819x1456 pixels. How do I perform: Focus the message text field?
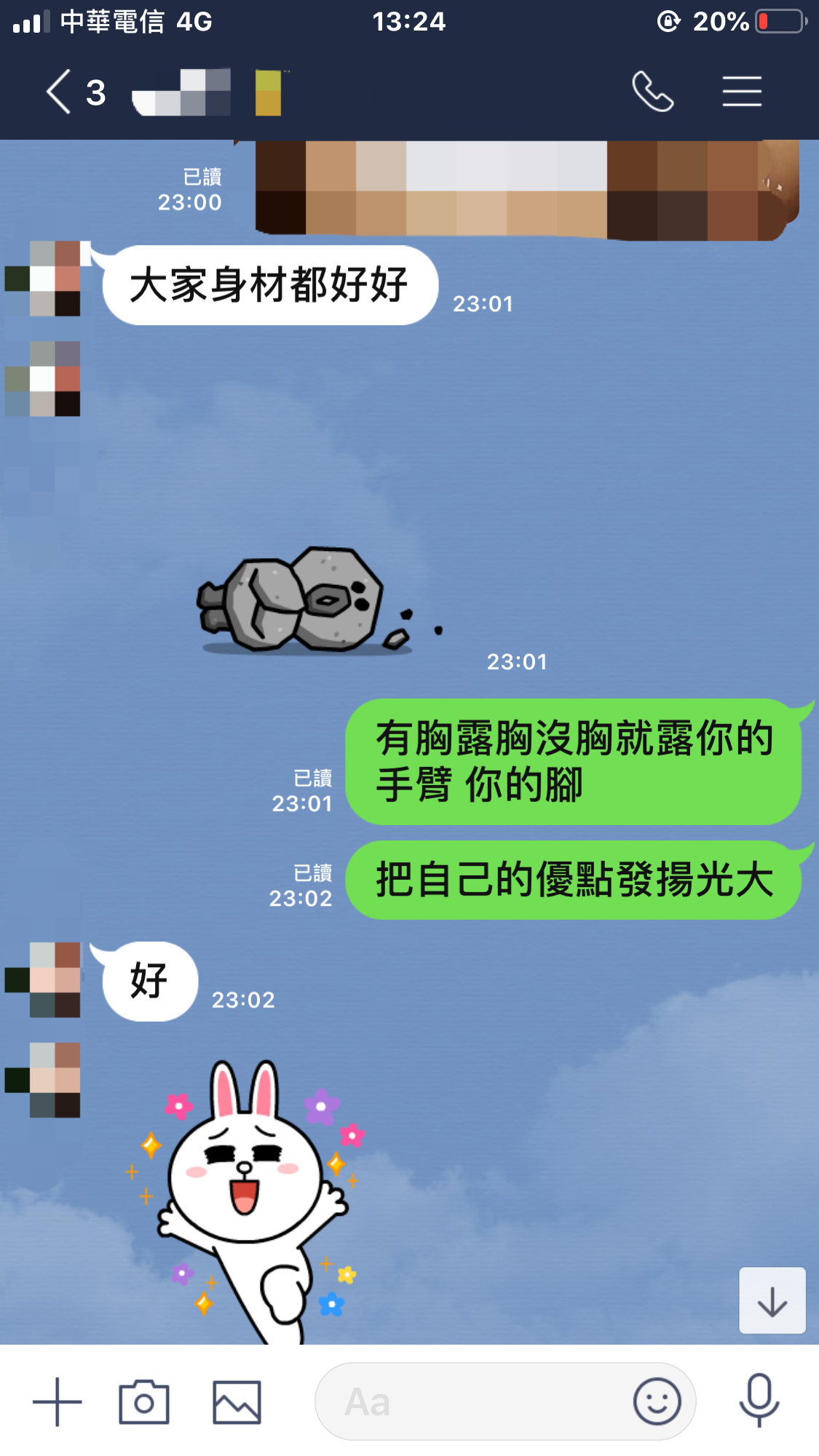click(473, 1401)
